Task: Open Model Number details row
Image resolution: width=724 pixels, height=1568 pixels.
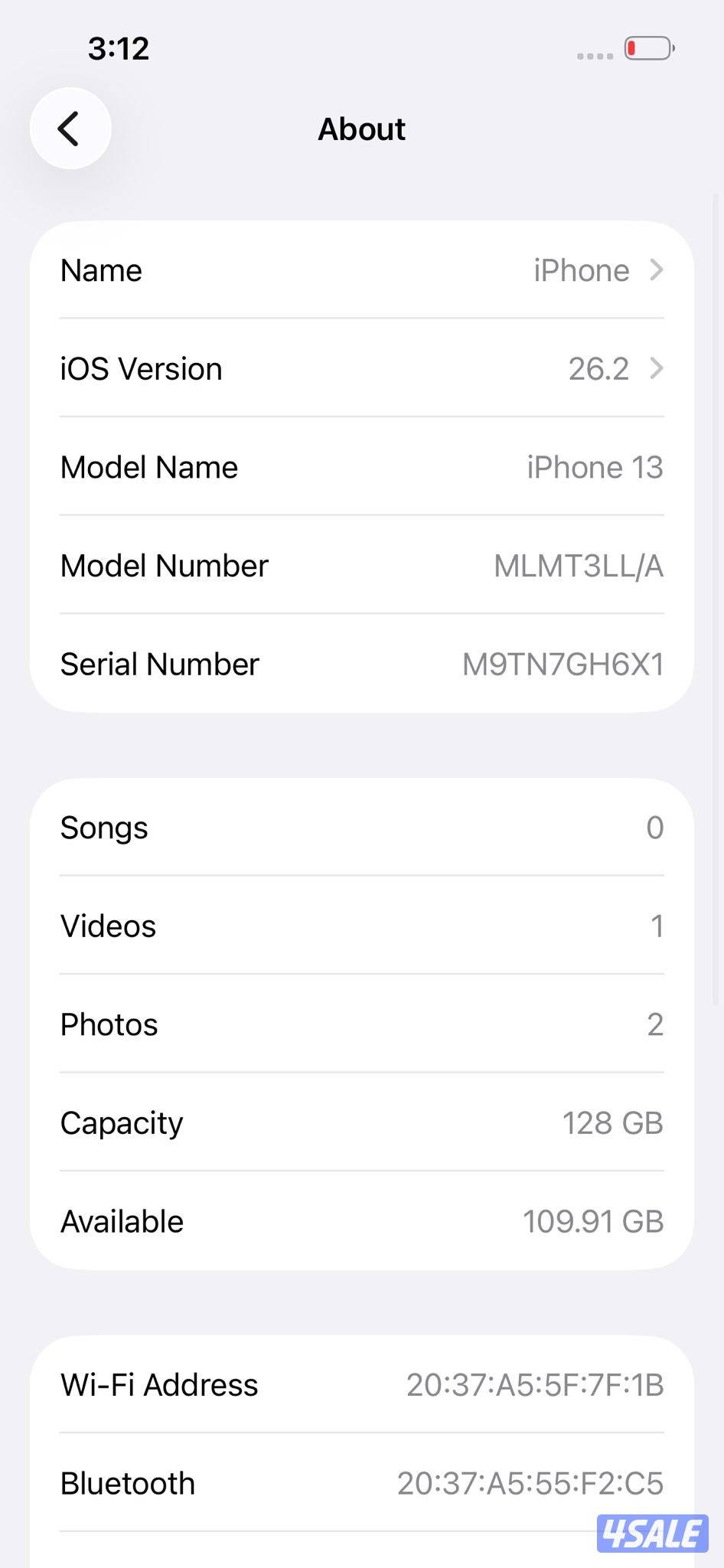Action: point(361,566)
